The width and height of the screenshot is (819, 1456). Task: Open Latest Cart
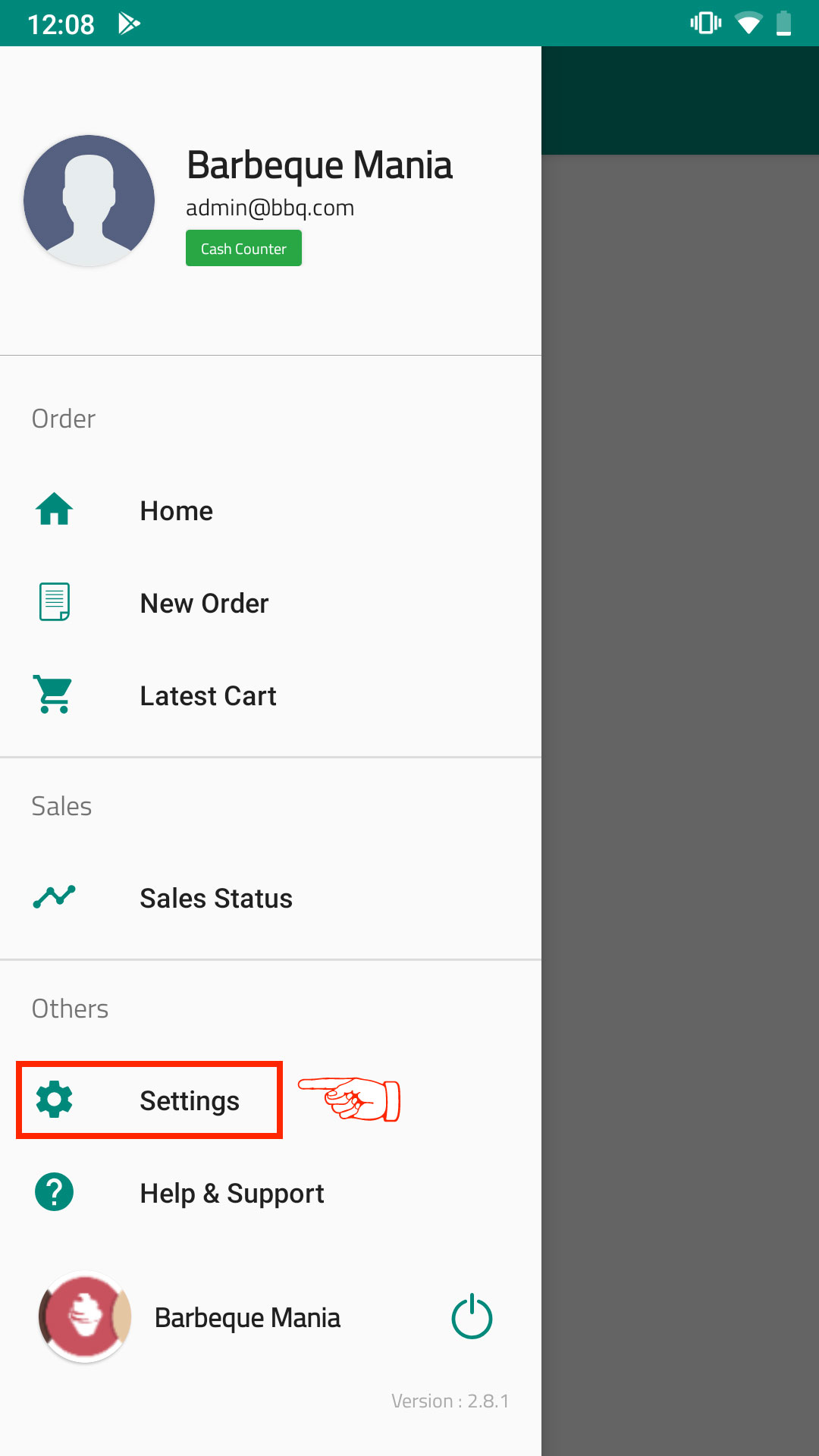271,695
